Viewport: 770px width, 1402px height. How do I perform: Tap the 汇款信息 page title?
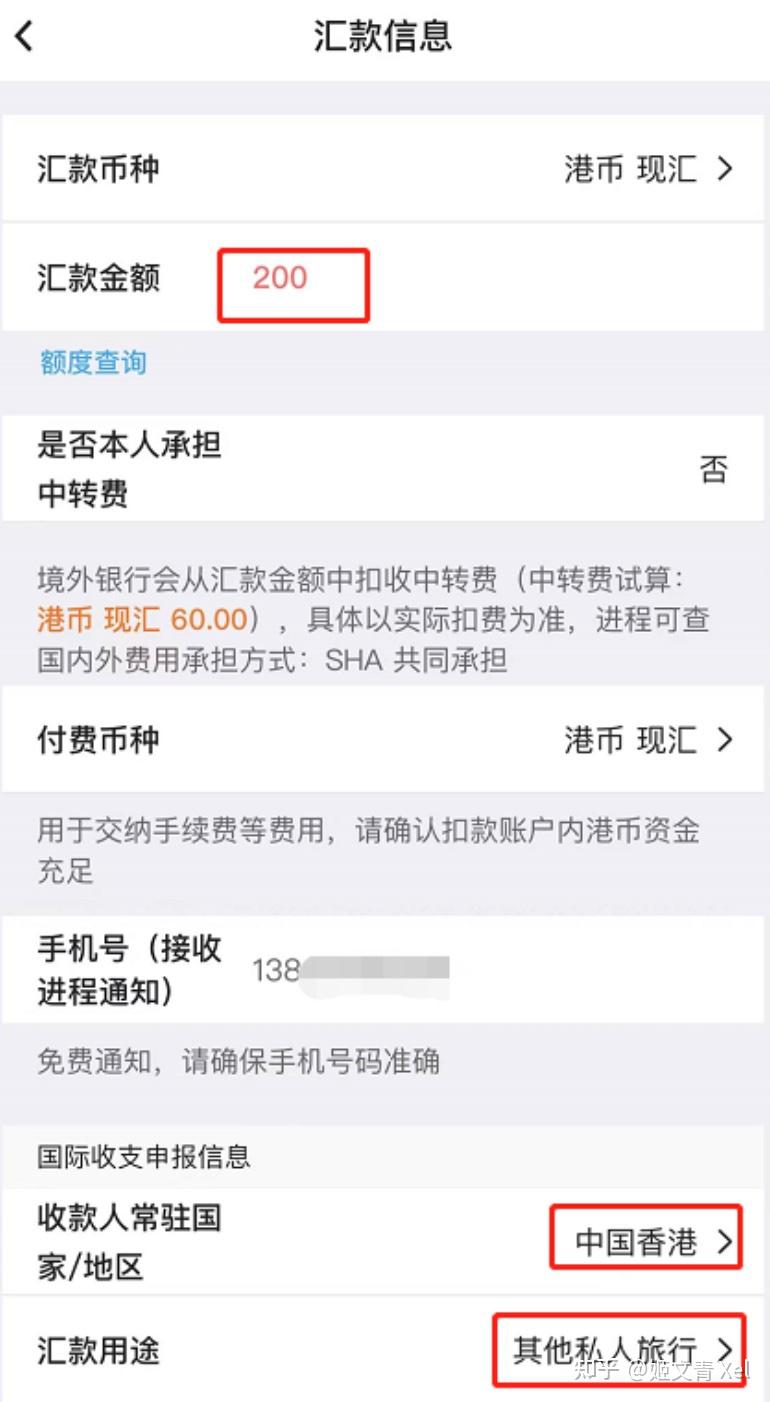[385, 35]
